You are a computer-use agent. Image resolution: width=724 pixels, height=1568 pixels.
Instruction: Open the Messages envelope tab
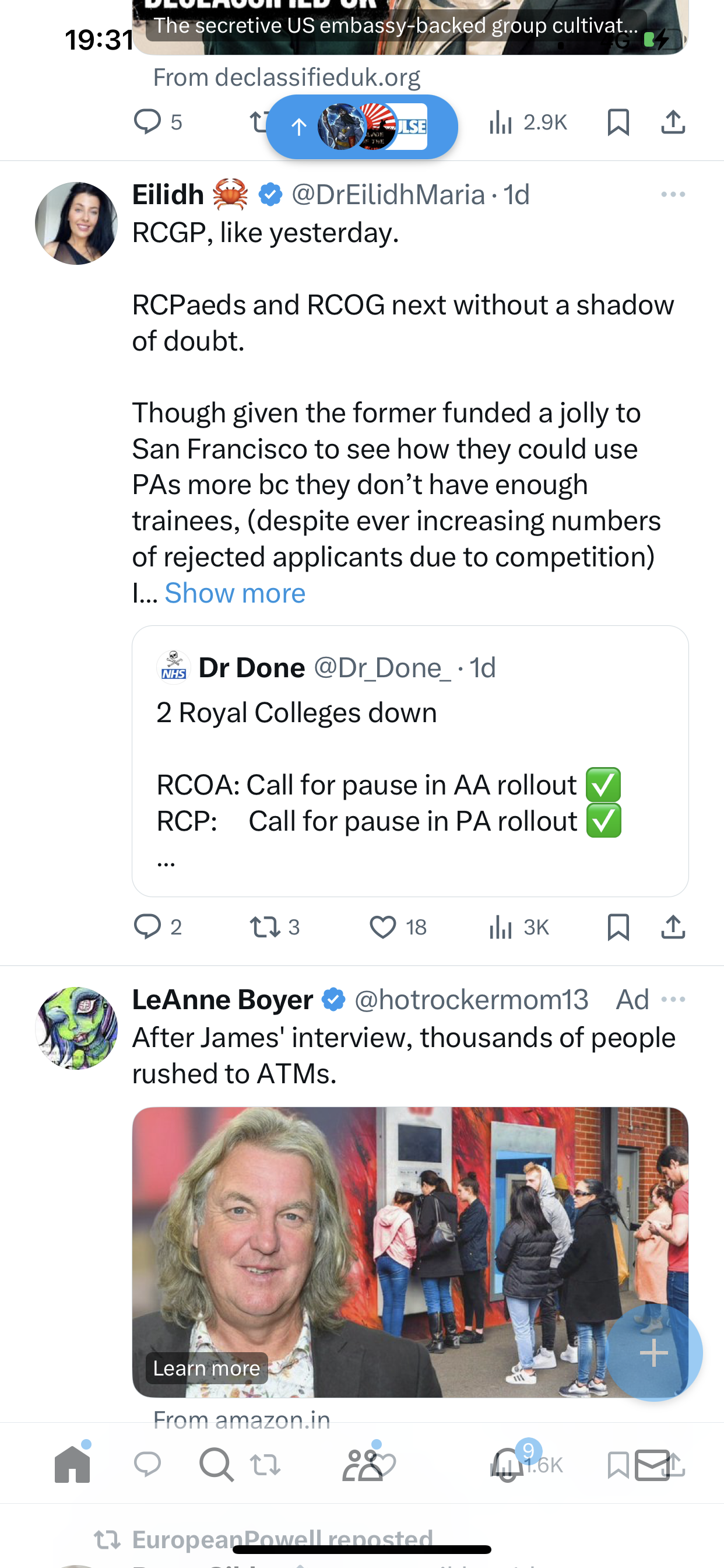coord(652,1464)
